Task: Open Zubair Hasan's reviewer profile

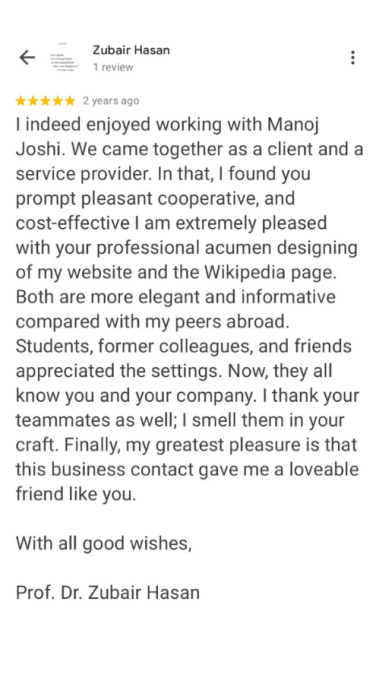Action: point(131,50)
